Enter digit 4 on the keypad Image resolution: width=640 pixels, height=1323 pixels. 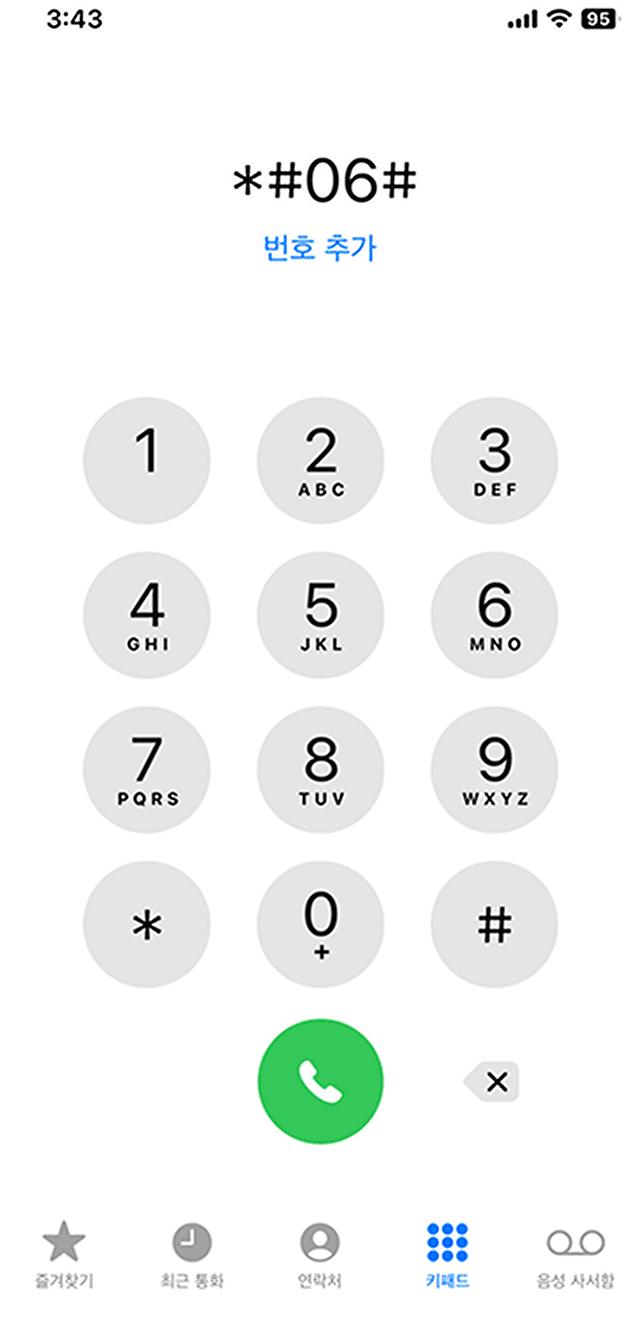click(147, 614)
